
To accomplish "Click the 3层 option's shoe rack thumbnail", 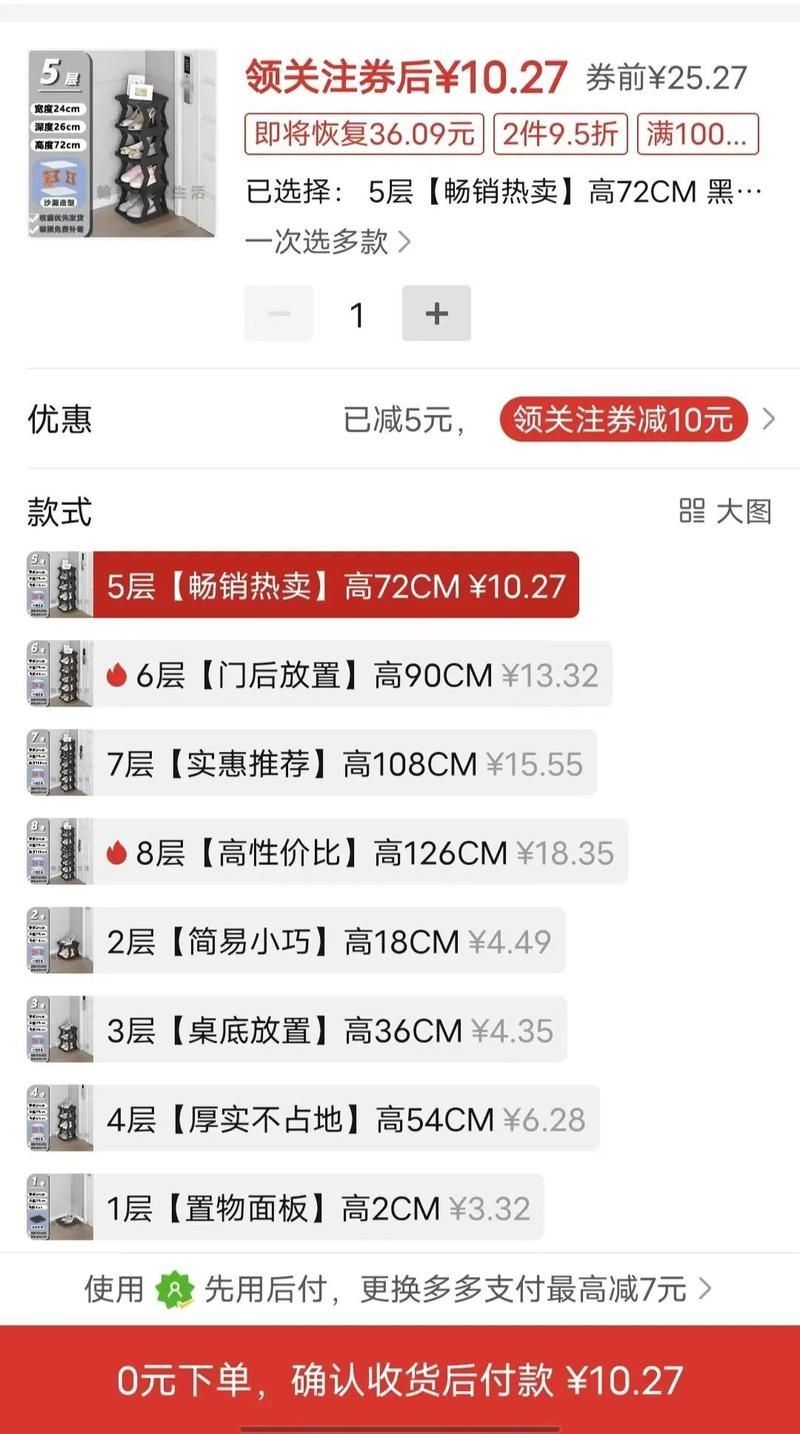I will coord(58,1029).
